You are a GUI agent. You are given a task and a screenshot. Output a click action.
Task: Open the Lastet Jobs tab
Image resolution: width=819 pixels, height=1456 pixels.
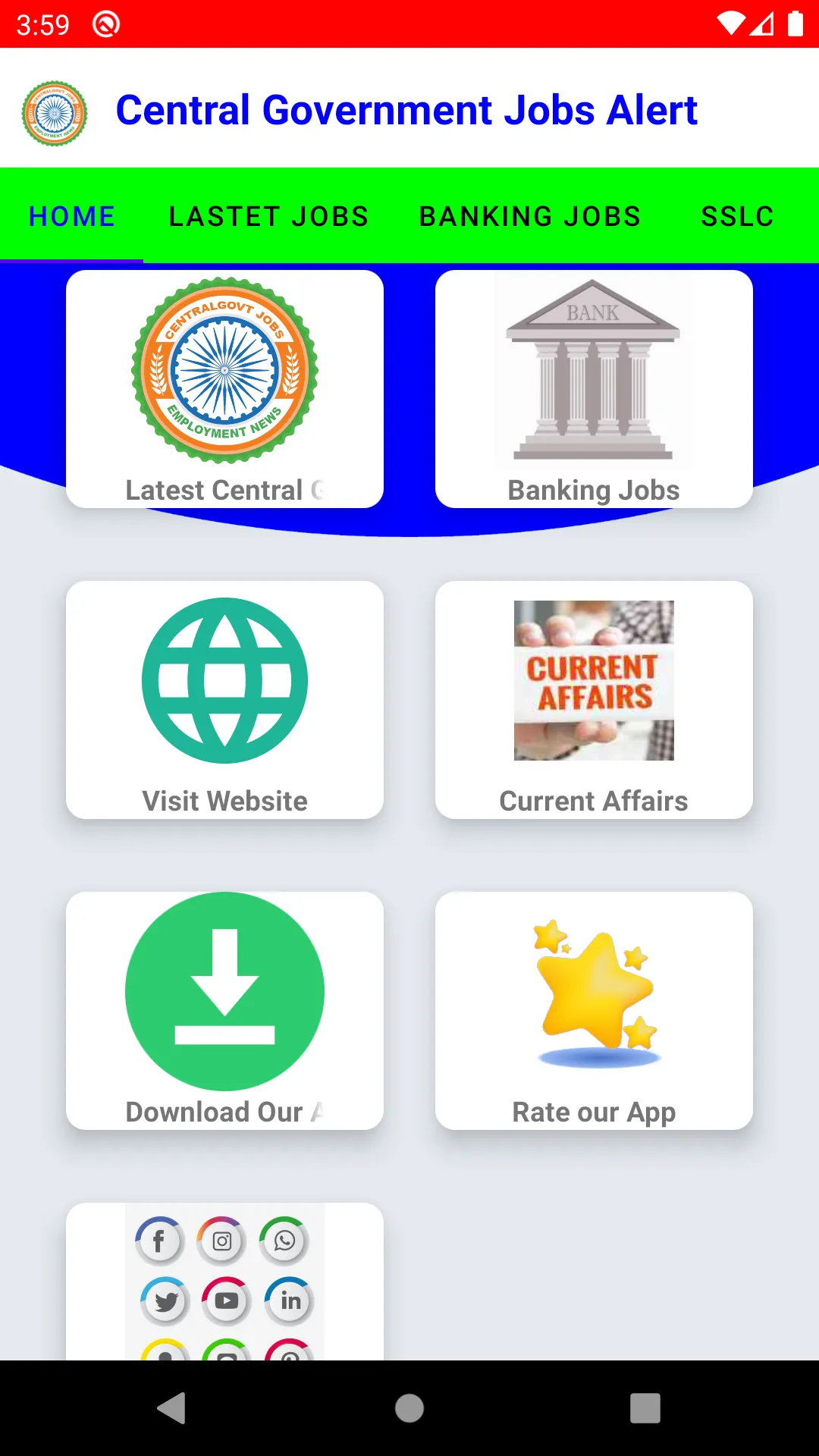point(268,216)
